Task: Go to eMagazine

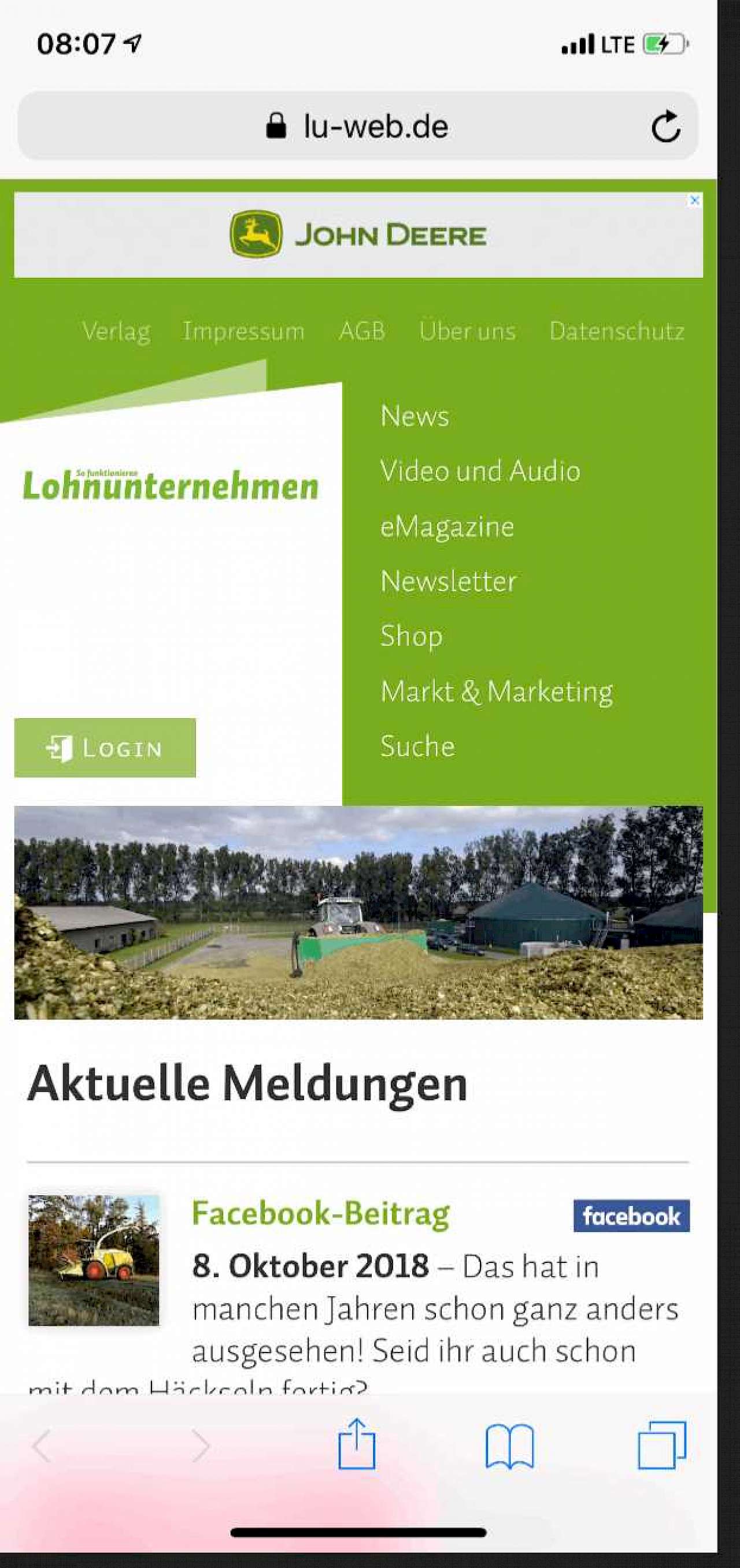Action: click(447, 526)
